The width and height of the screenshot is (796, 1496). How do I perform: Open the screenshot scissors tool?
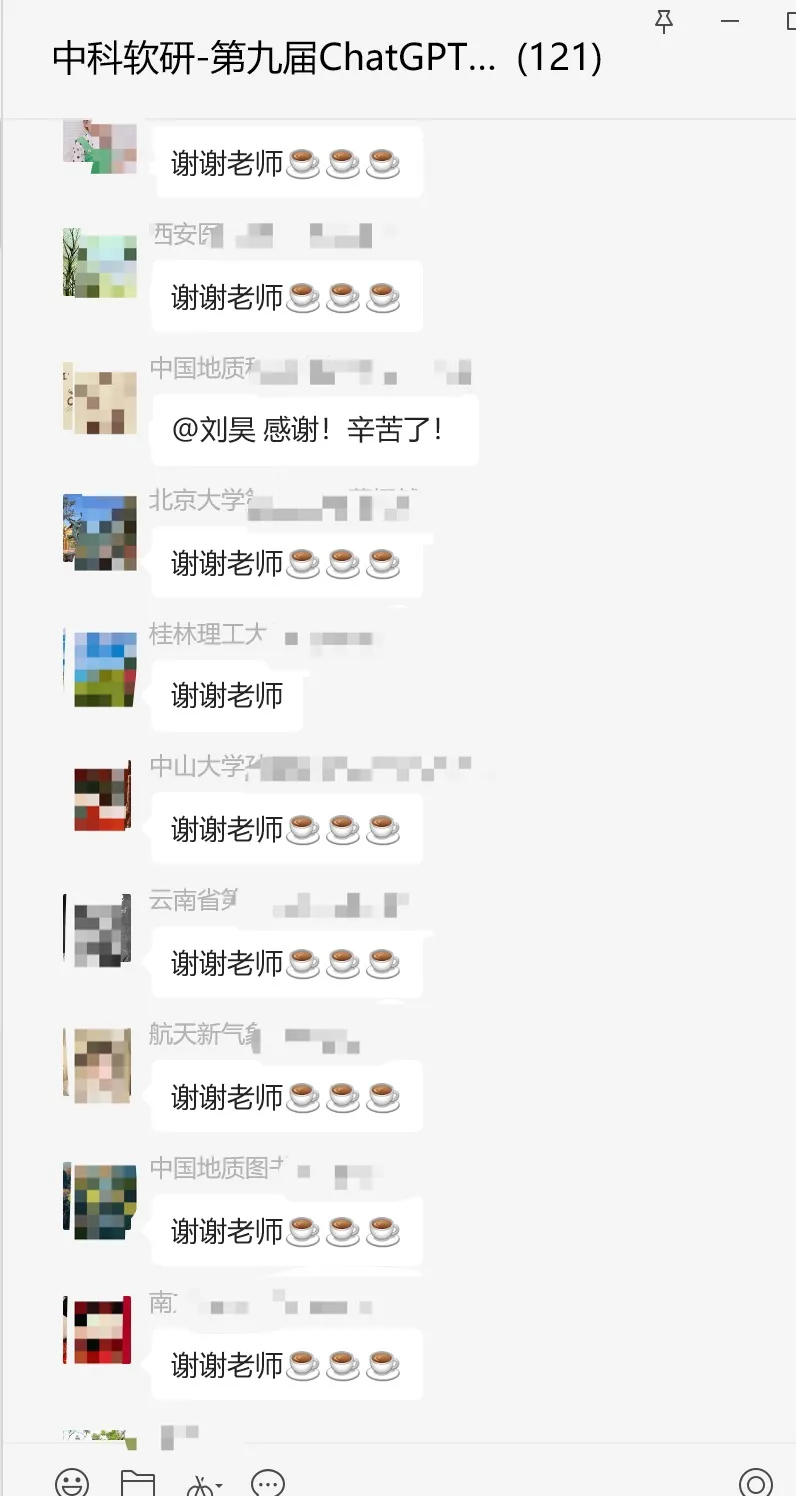point(202,1483)
